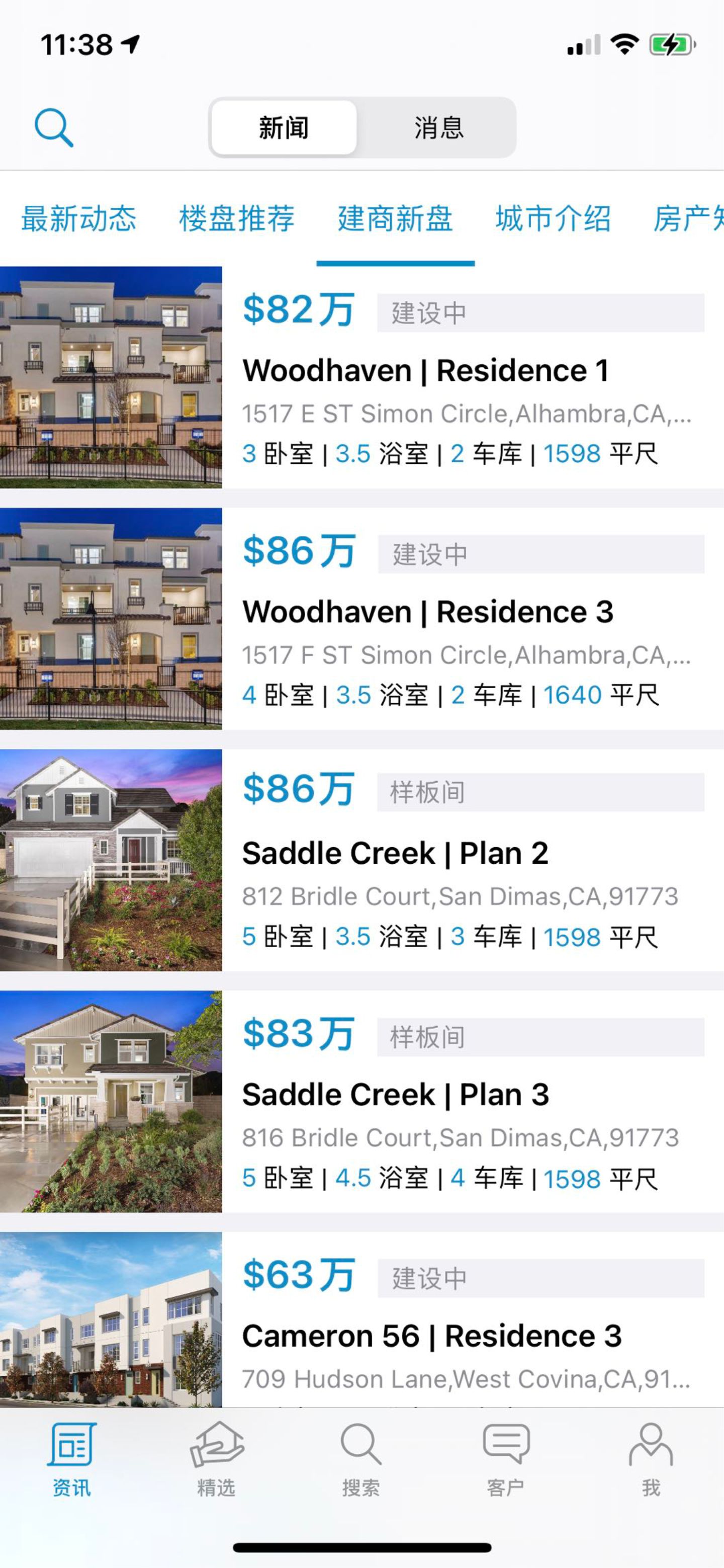Select the 精选 featured listings icon
This screenshot has width=724, height=1568.
[x=216, y=1467]
